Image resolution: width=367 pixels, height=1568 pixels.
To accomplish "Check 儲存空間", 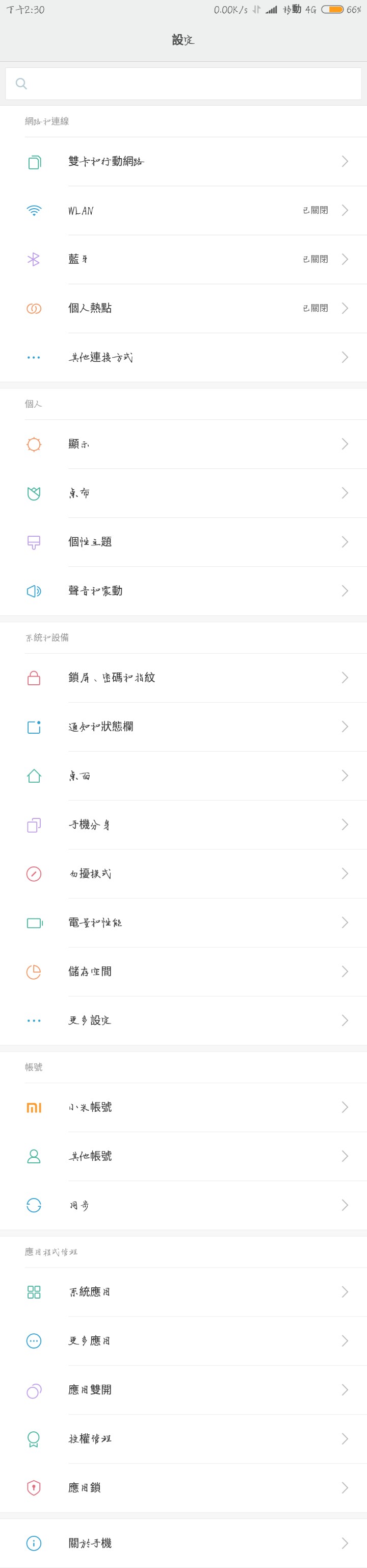I will coord(183,972).
